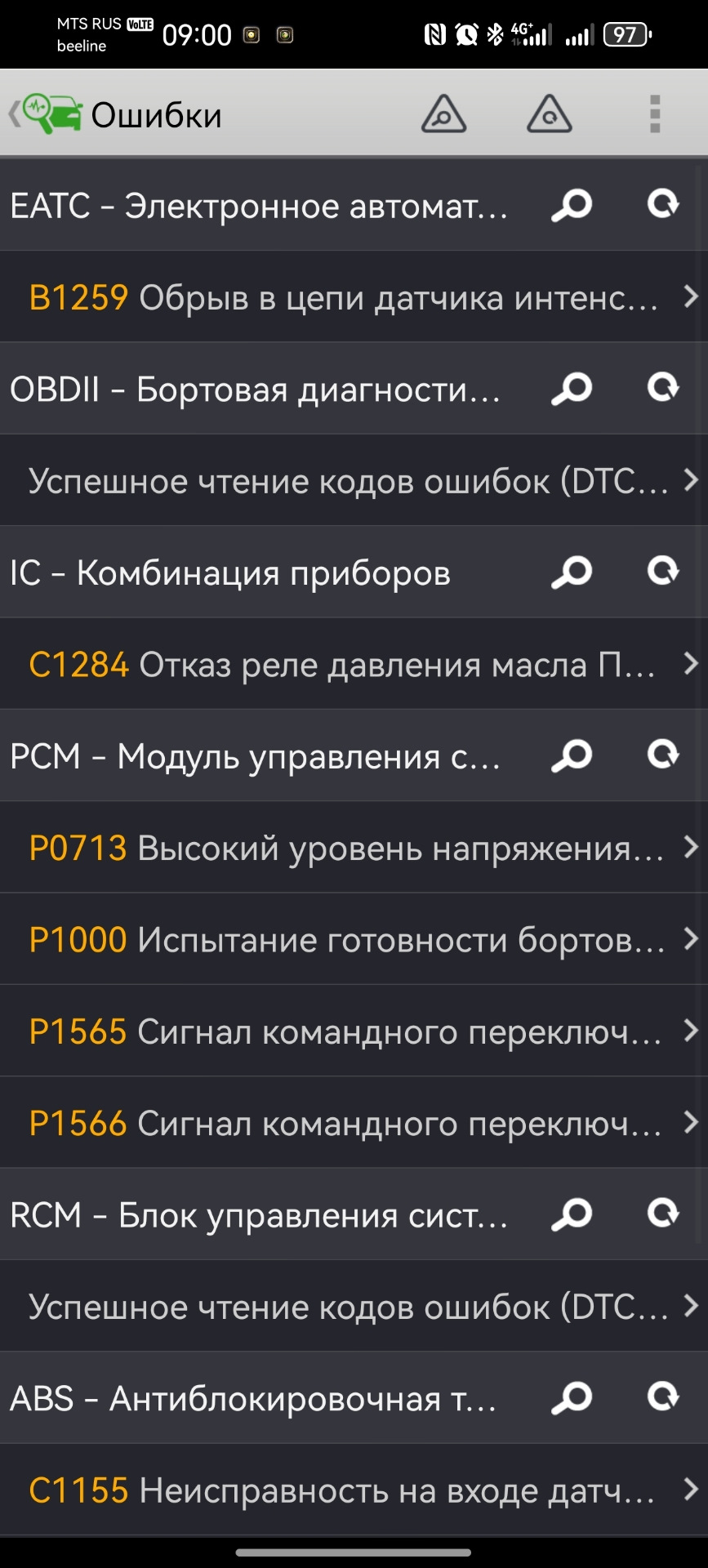Viewport: 708px width, 1568px height.
Task: Tap the warning triangle with magnifier icon
Action: pyautogui.click(x=443, y=114)
